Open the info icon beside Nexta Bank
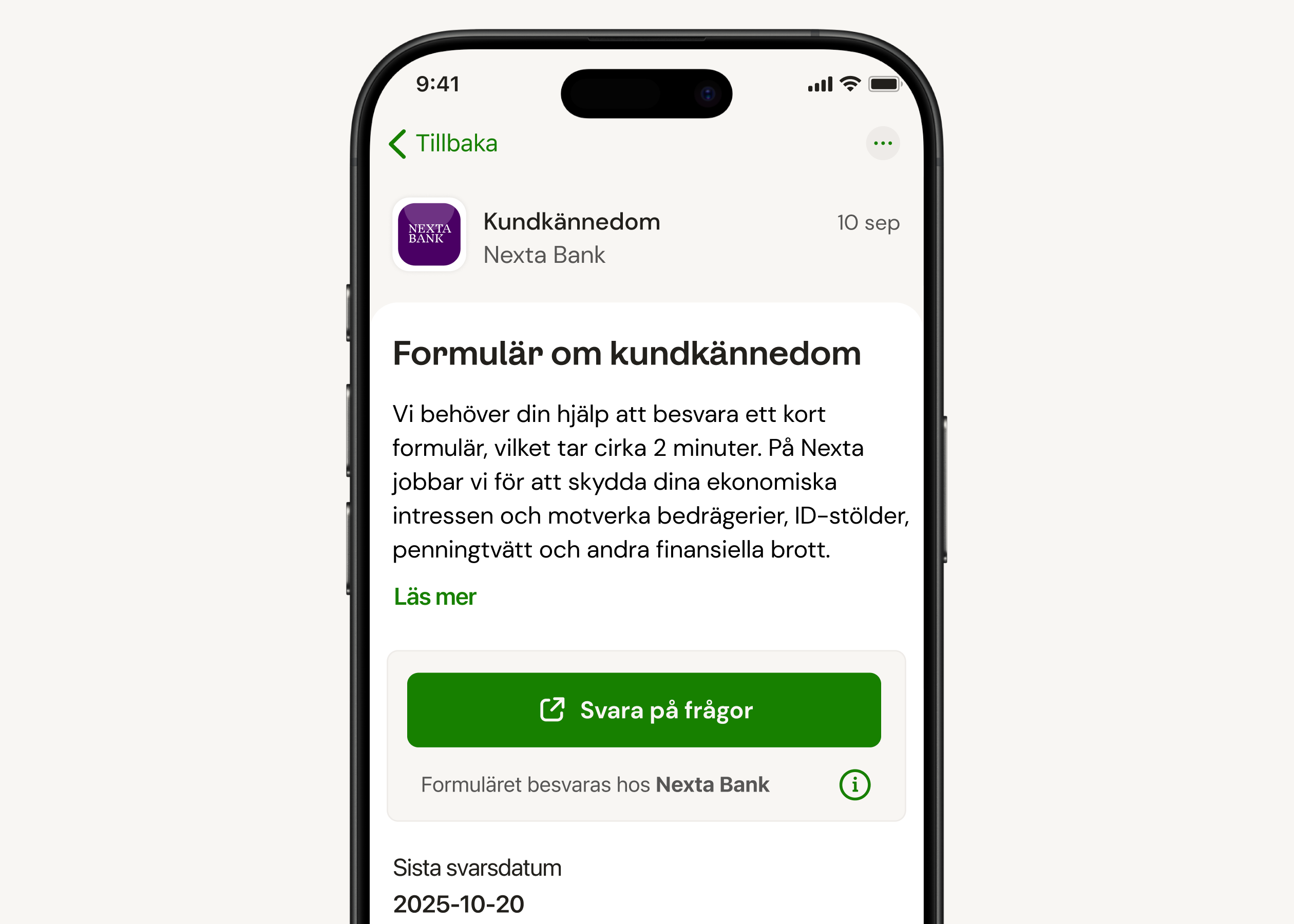The image size is (1294, 924). (854, 784)
